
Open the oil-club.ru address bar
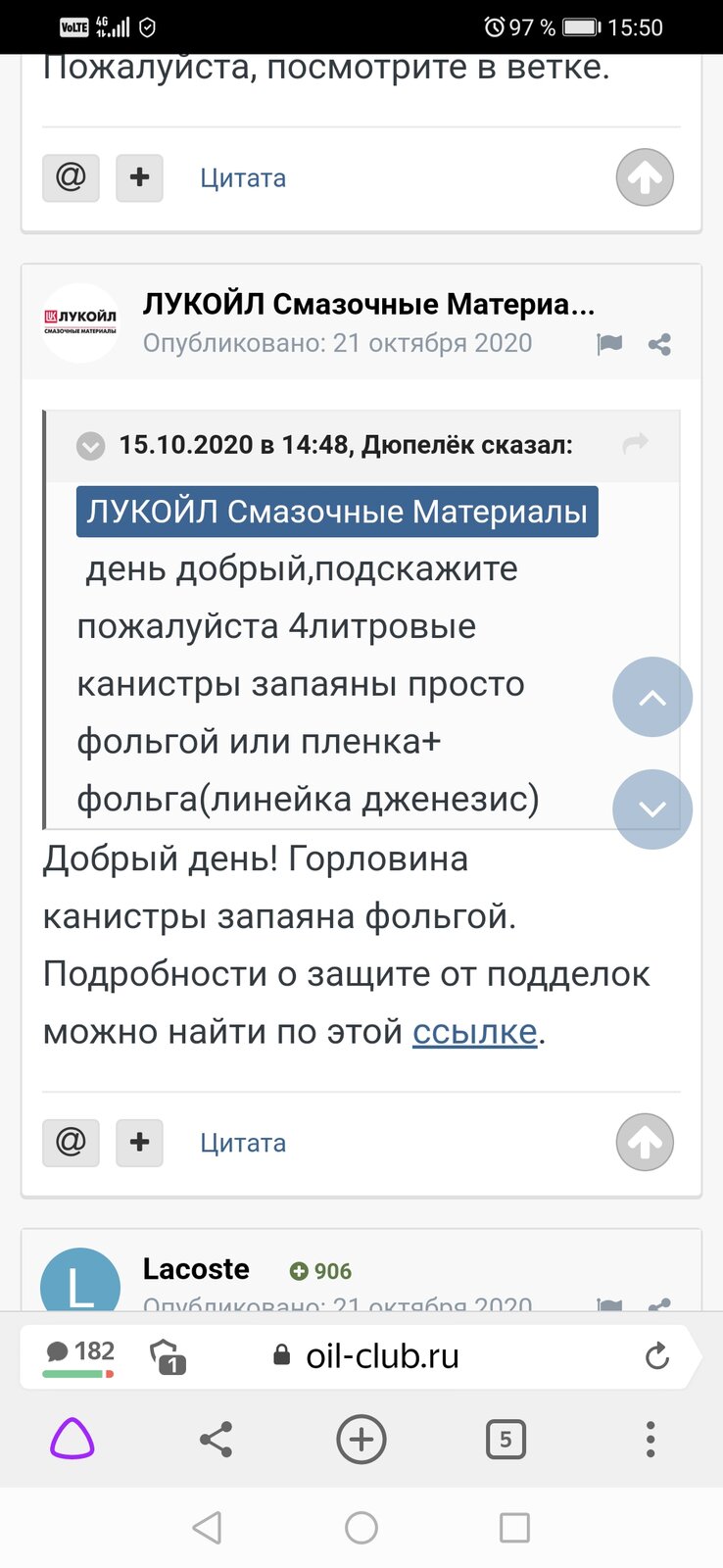(x=382, y=1356)
